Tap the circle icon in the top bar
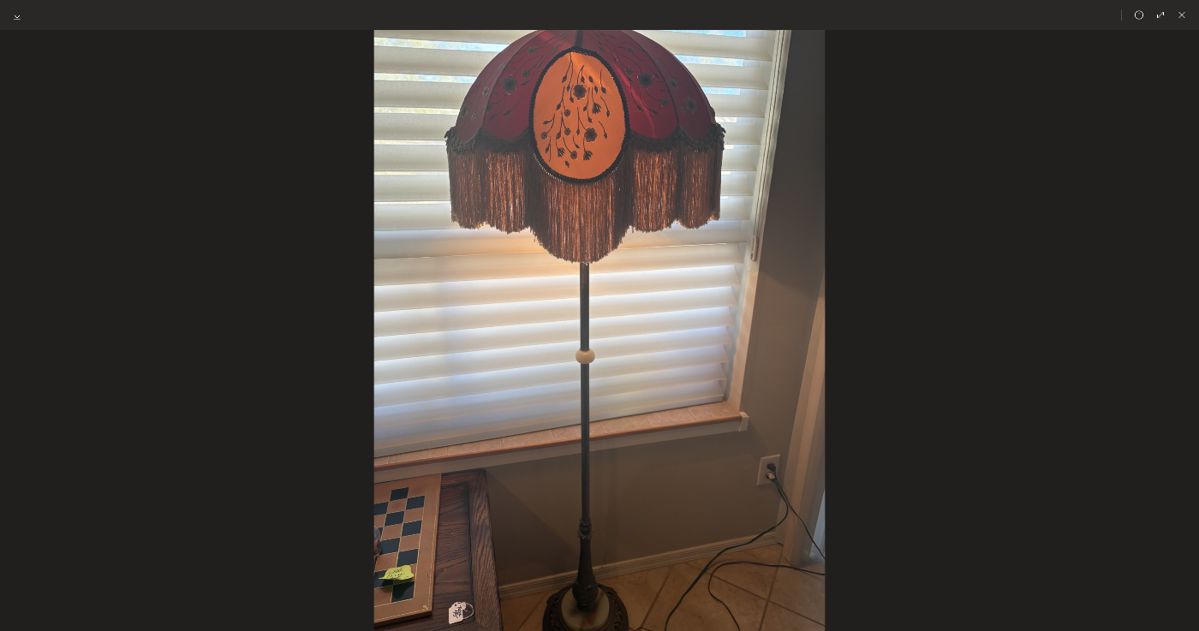Screen dimensions: 1199x631 1139,15
